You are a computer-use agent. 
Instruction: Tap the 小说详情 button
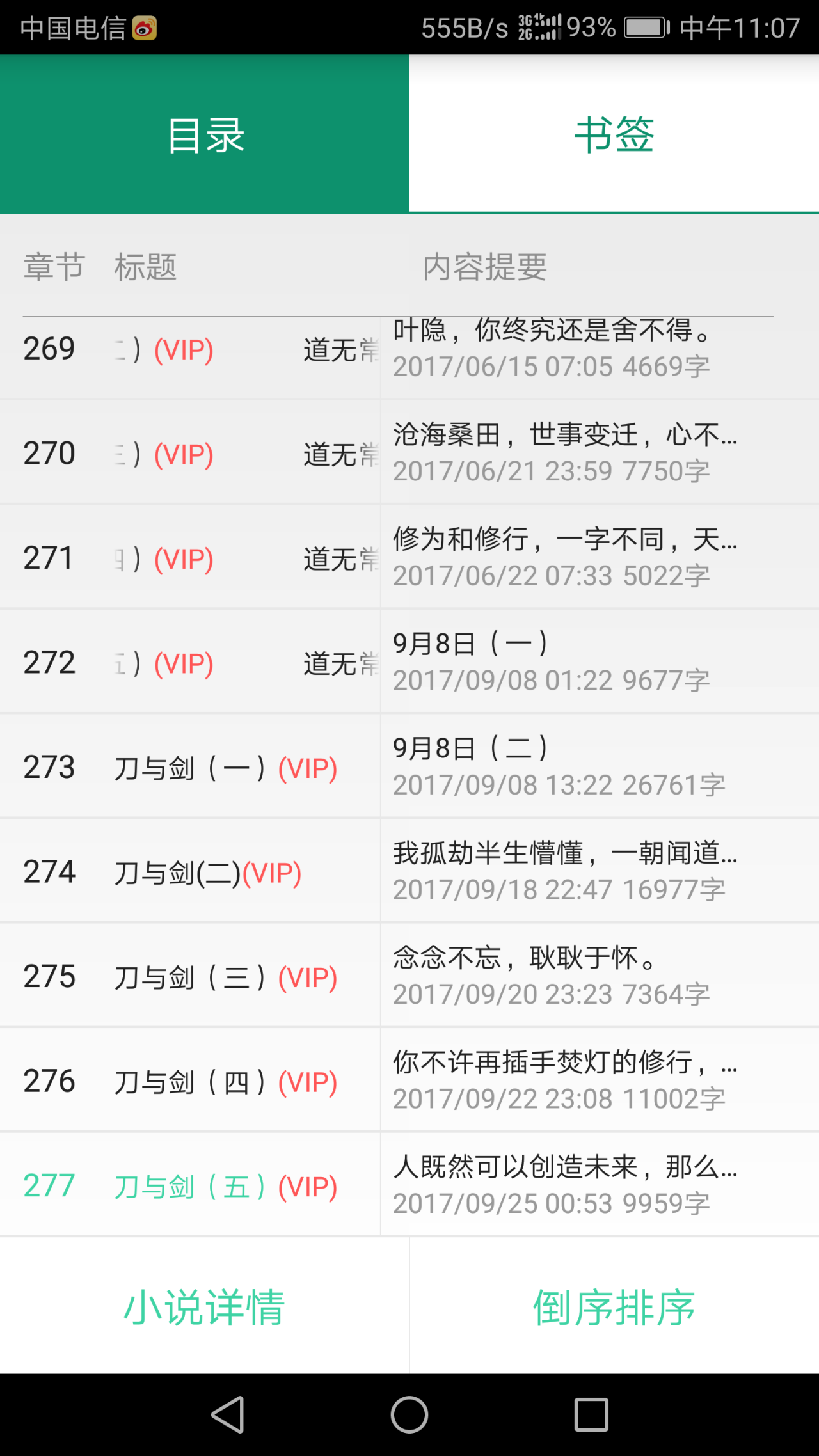(x=204, y=1307)
